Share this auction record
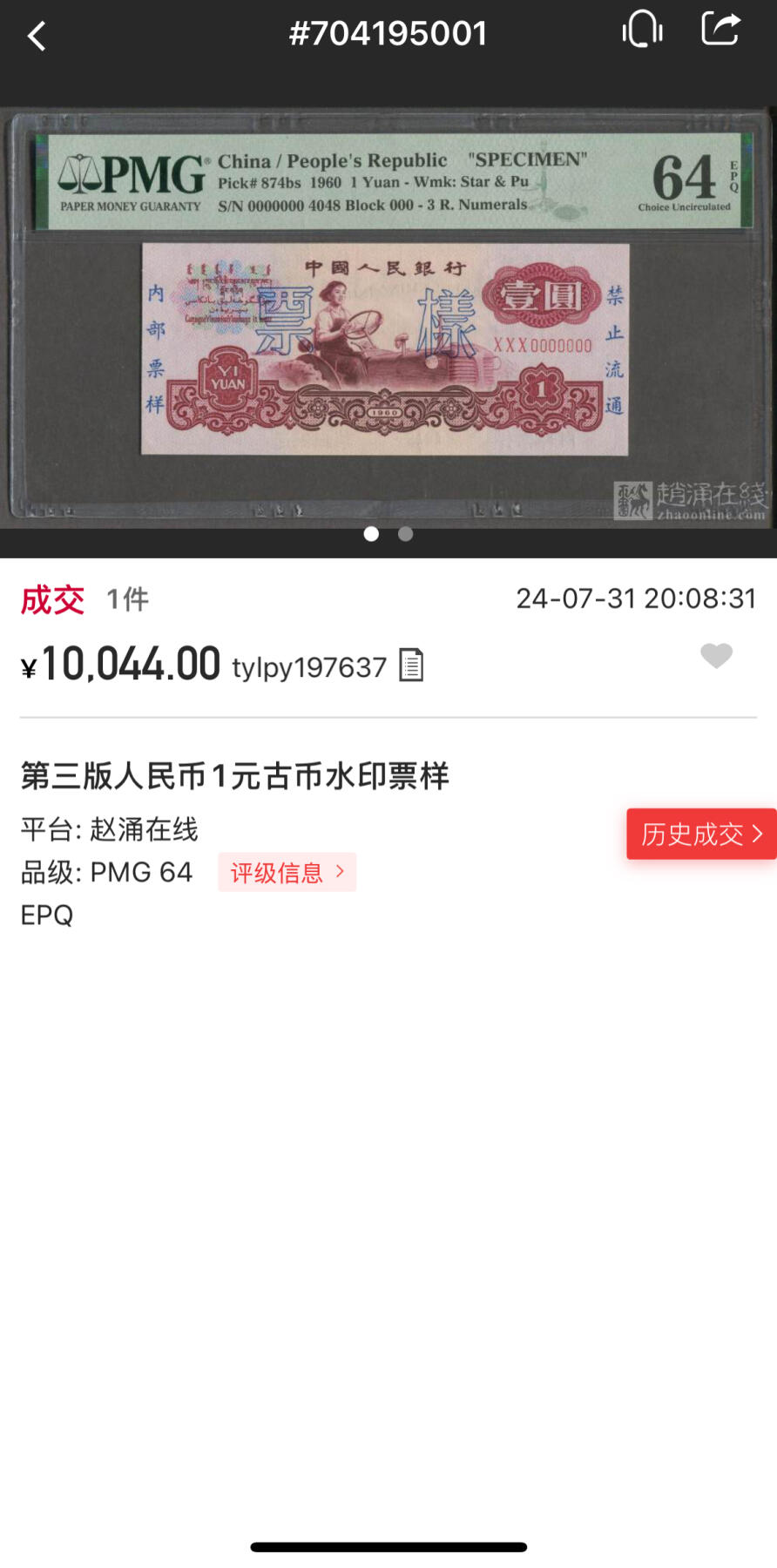Image resolution: width=777 pixels, height=1568 pixels. coord(721,29)
